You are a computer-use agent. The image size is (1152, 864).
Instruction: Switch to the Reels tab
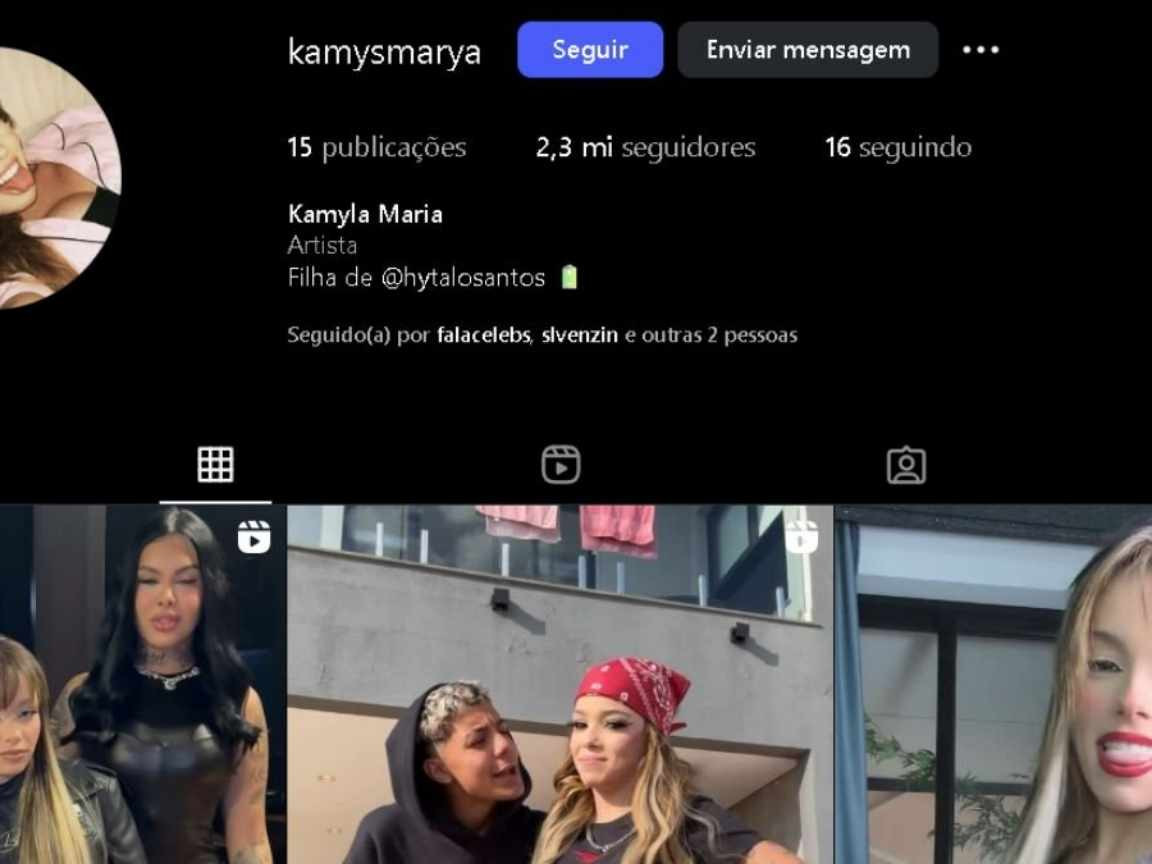pos(561,465)
